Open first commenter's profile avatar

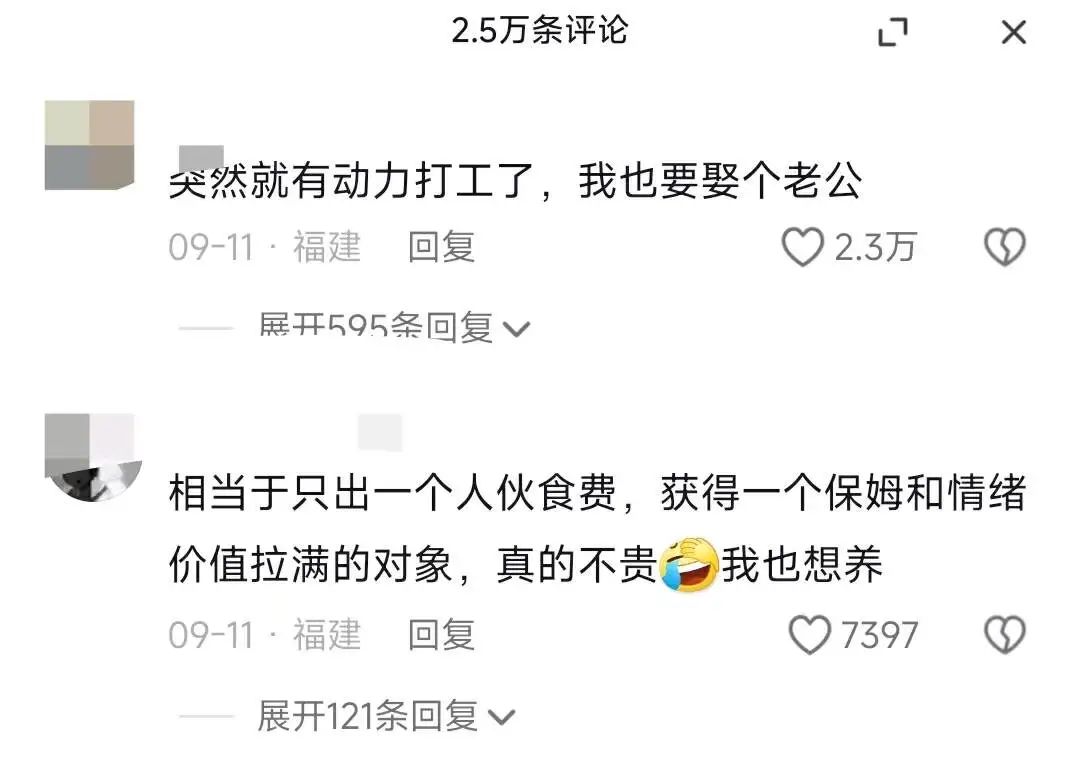90,145
